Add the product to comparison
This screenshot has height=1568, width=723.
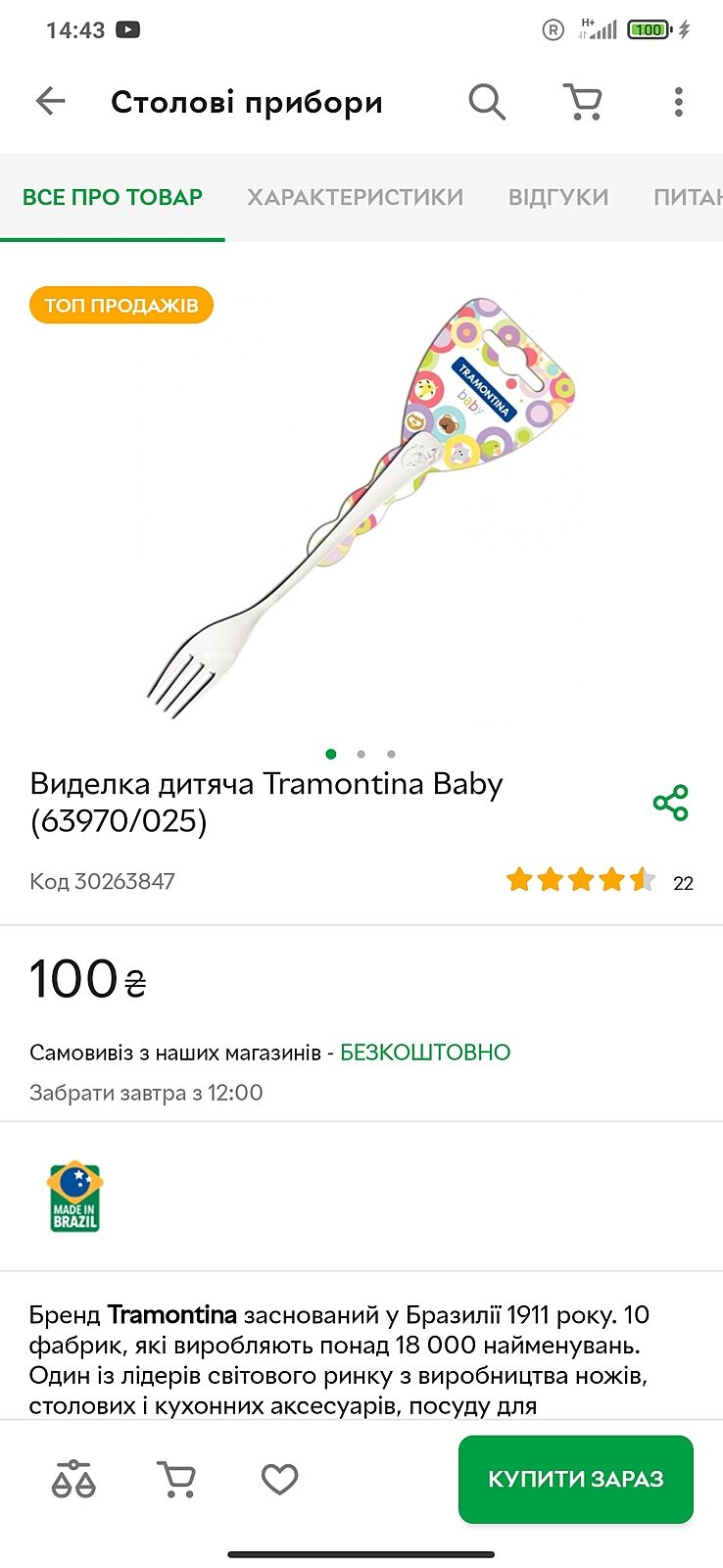click(73, 1479)
